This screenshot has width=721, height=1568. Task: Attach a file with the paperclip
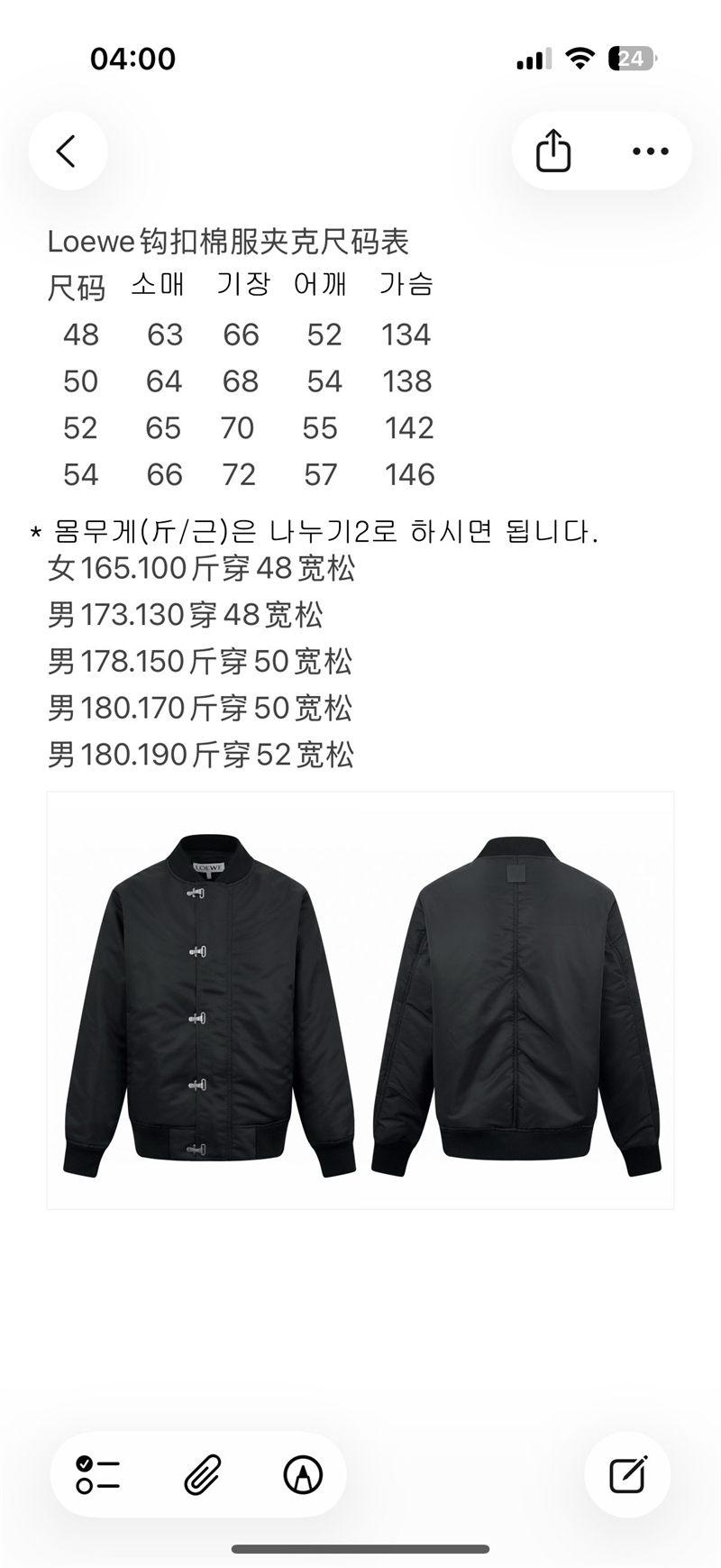(x=202, y=1475)
